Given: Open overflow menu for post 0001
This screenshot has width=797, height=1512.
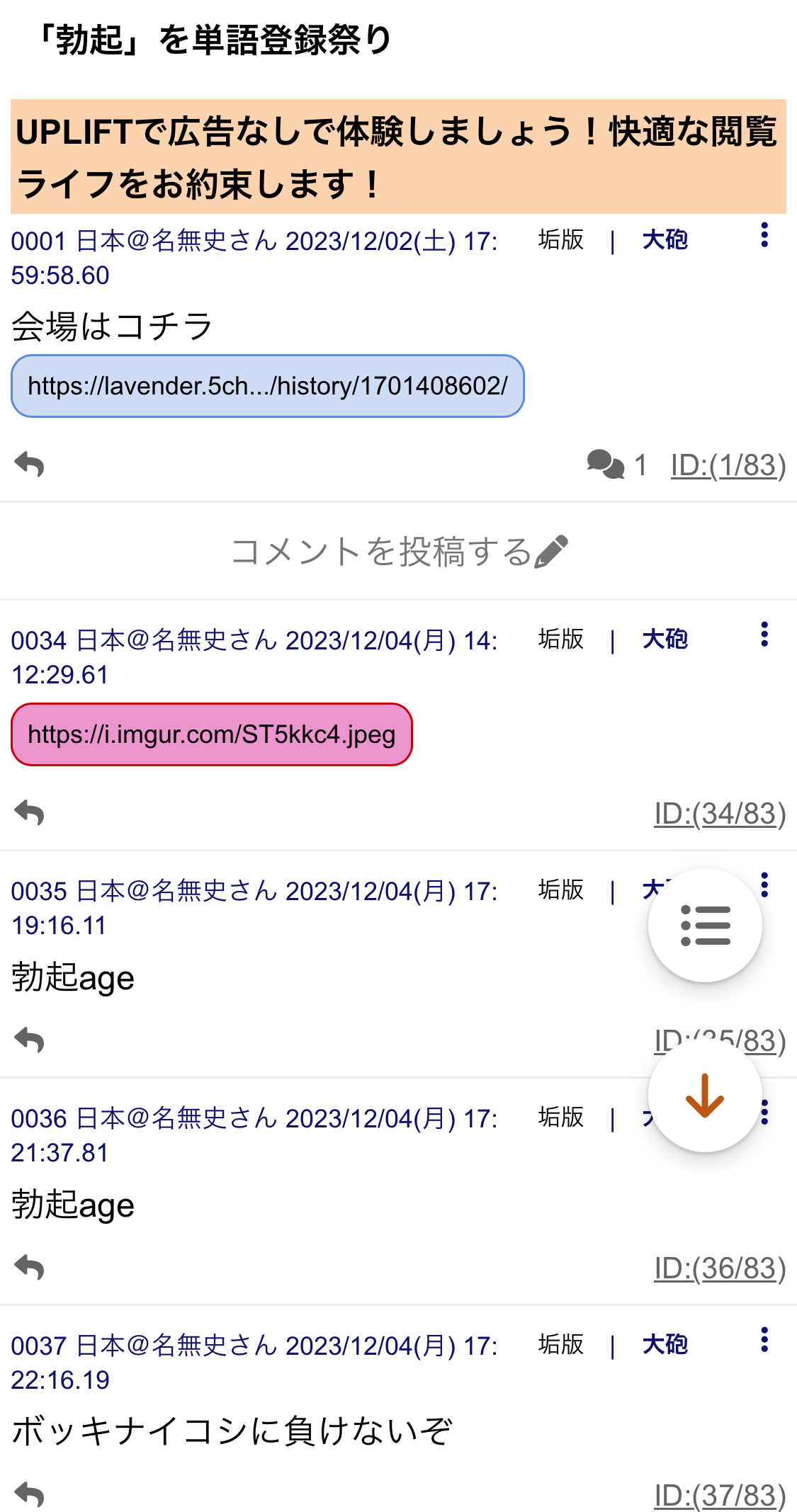Looking at the screenshot, I should 764,235.
